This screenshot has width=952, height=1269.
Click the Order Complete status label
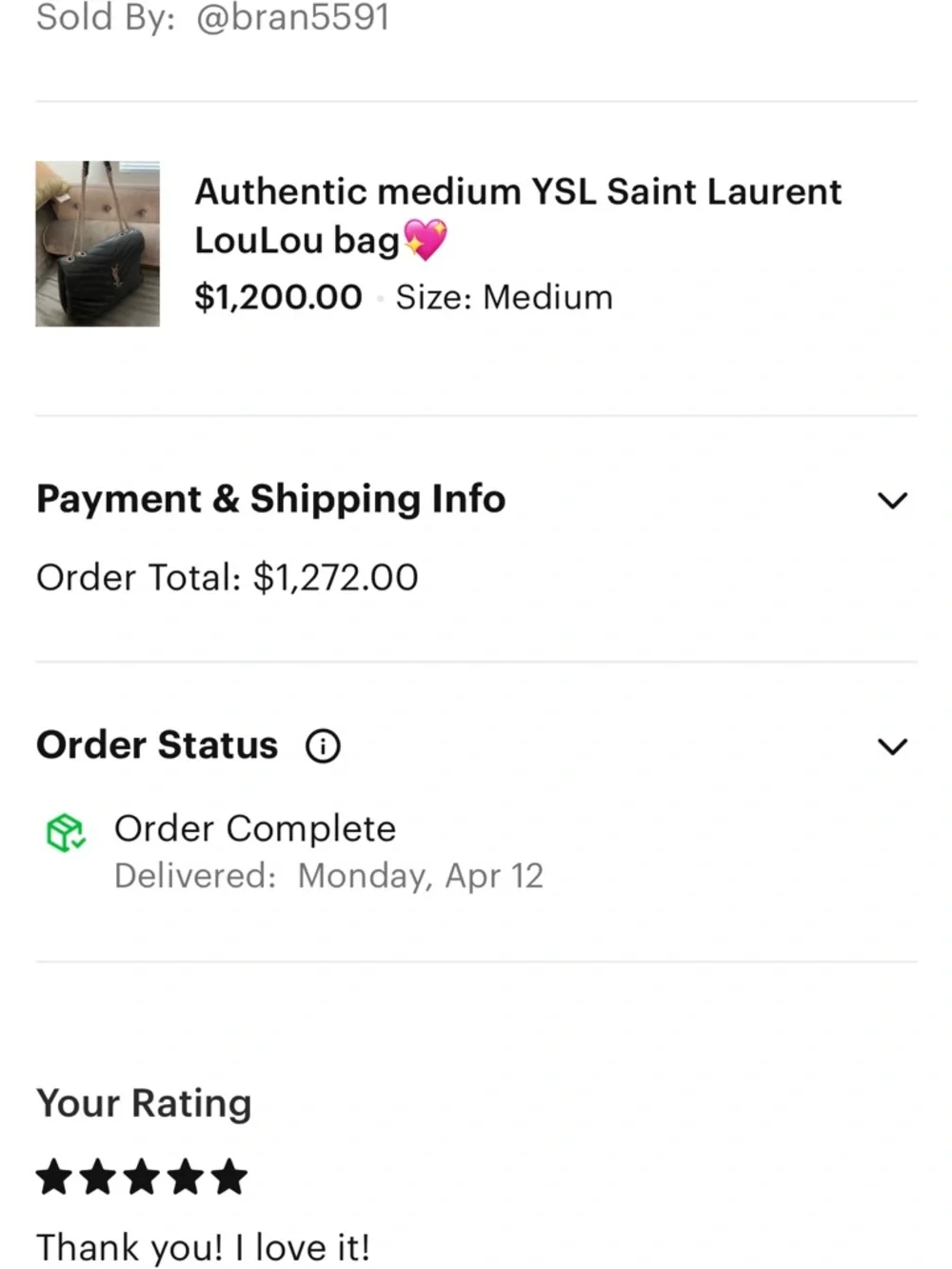coord(254,828)
